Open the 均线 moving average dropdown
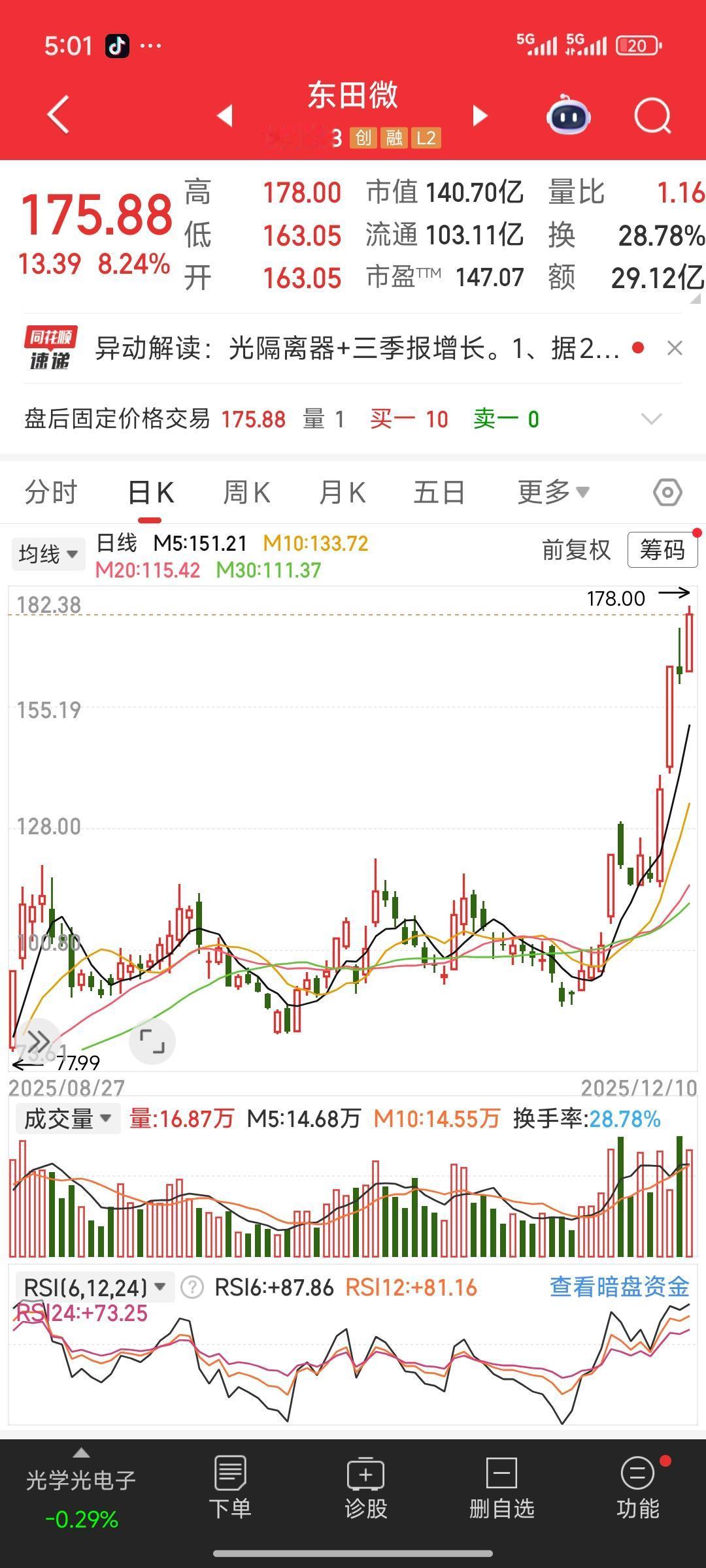 coord(48,553)
